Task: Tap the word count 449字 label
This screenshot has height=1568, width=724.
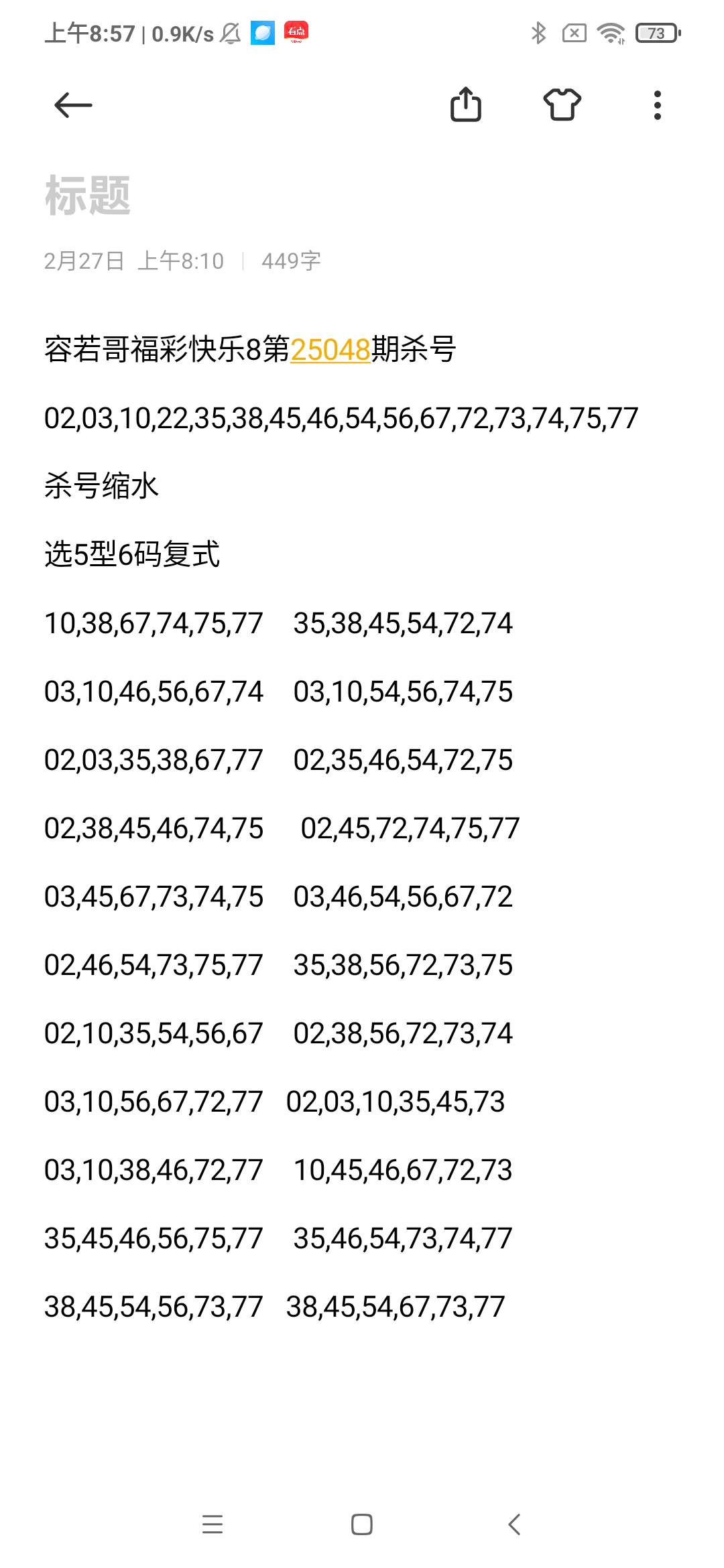Action: (x=292, y=261)
